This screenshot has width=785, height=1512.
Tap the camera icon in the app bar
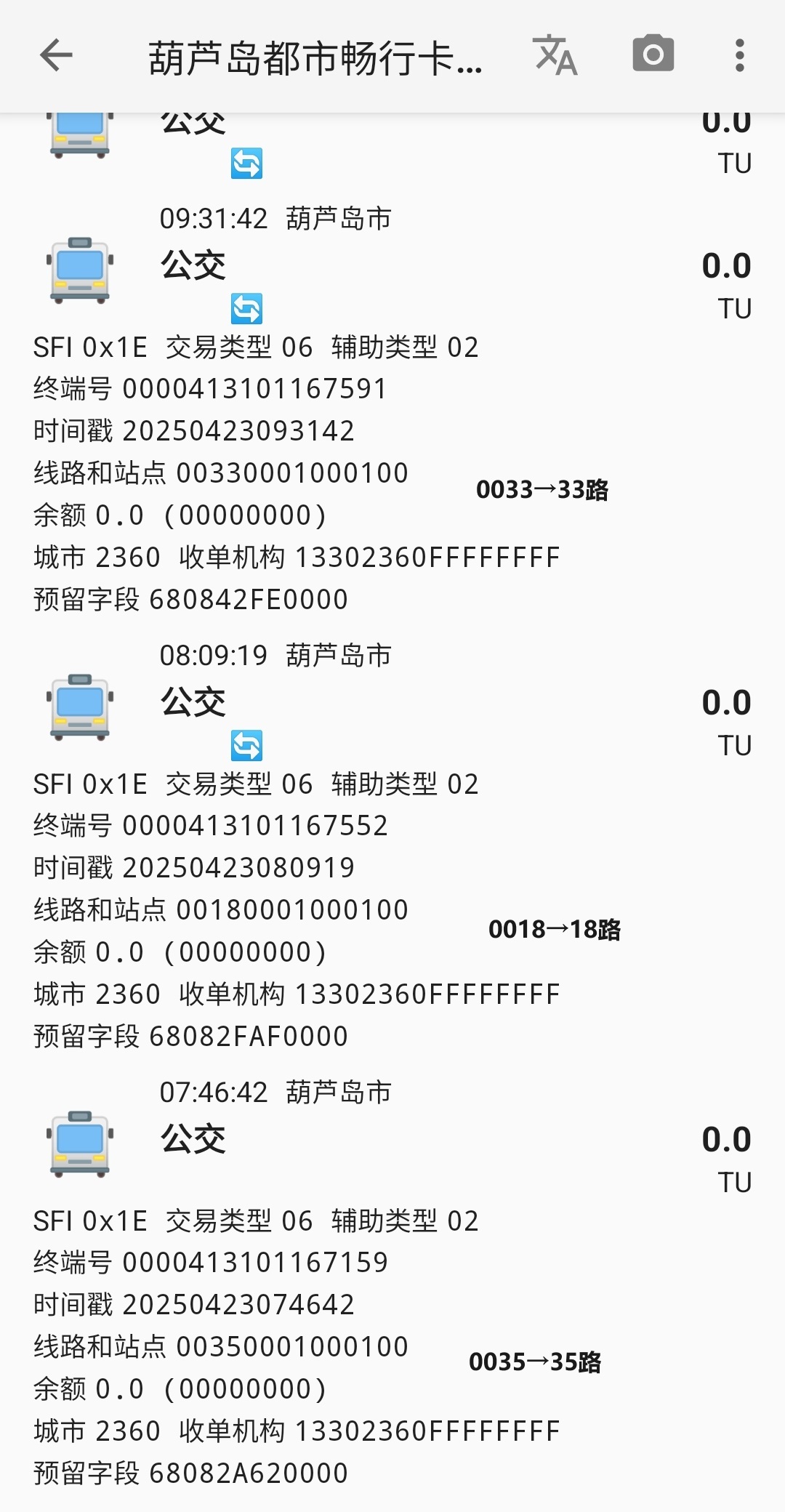tap(653, 54)
